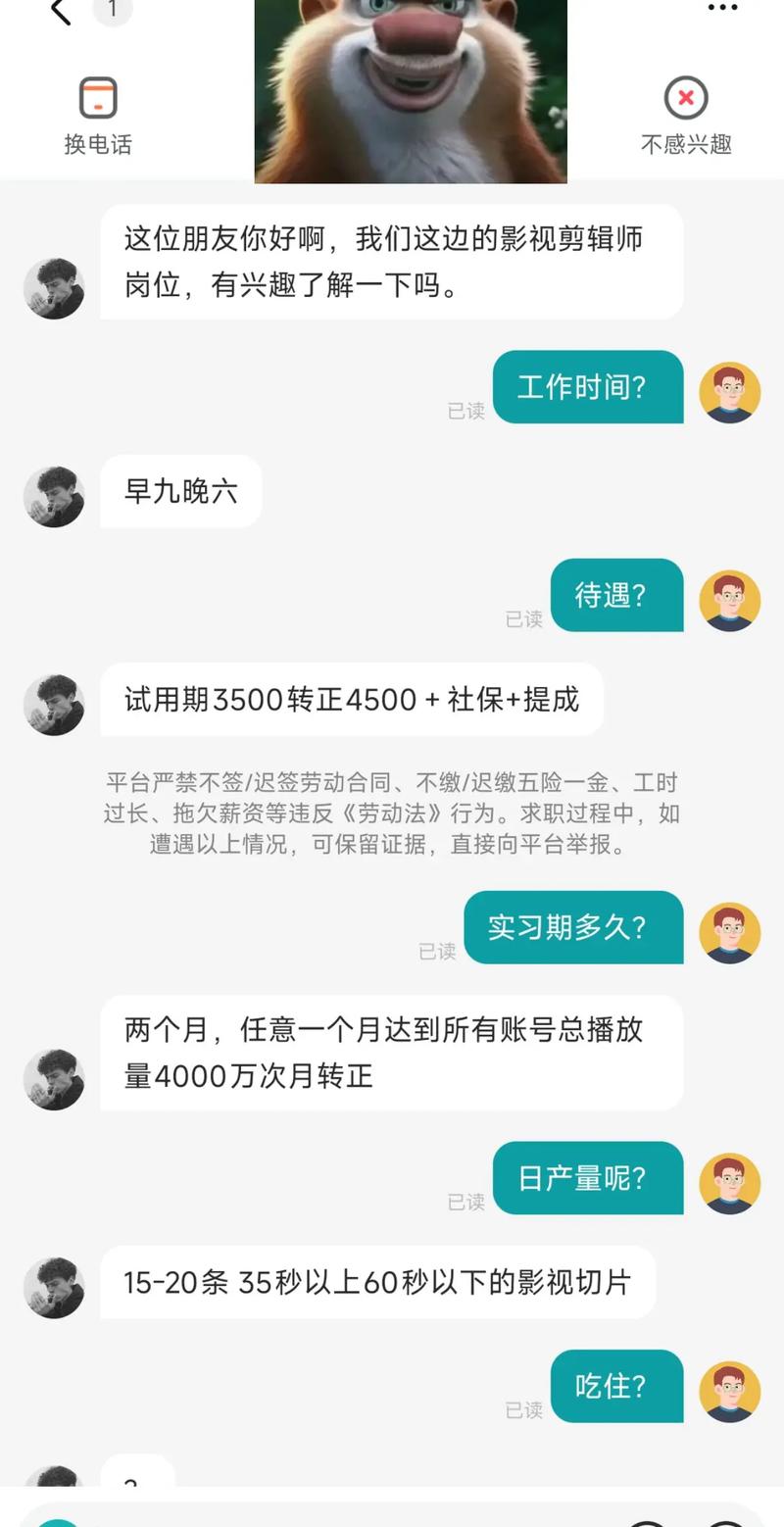Tap the 换电话 exchange-phone icon
This screenshot has width=784, height=1527.
[x=97, y=97]
